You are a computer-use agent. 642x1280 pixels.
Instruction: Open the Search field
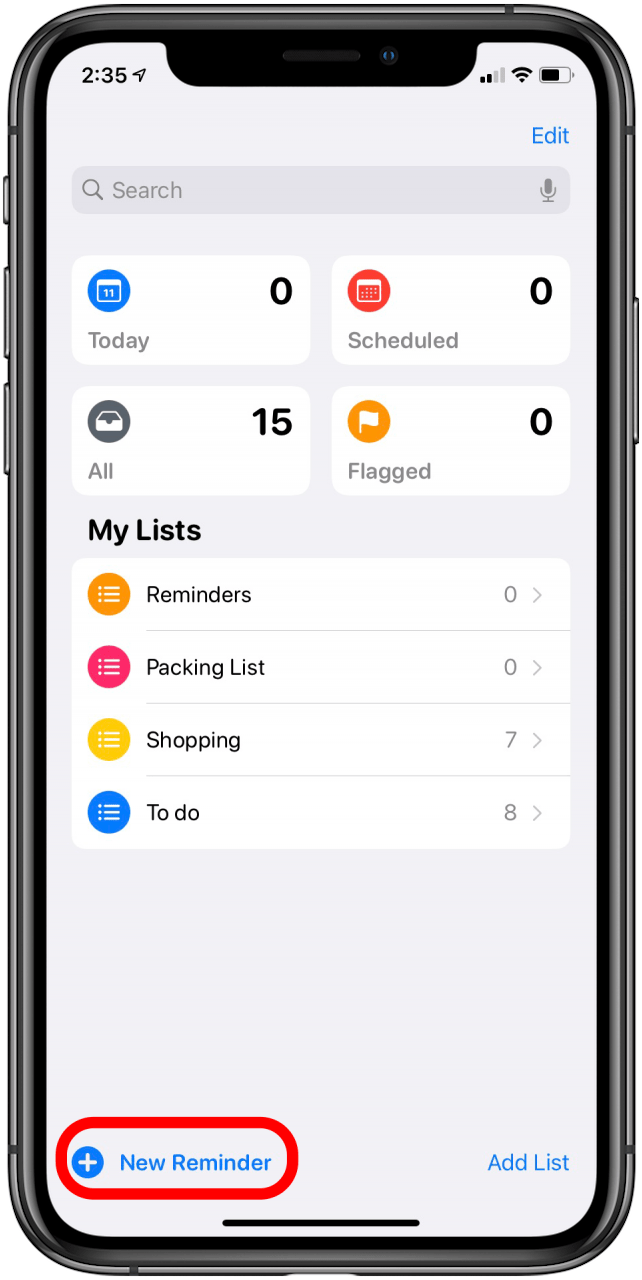coord(300,190)
